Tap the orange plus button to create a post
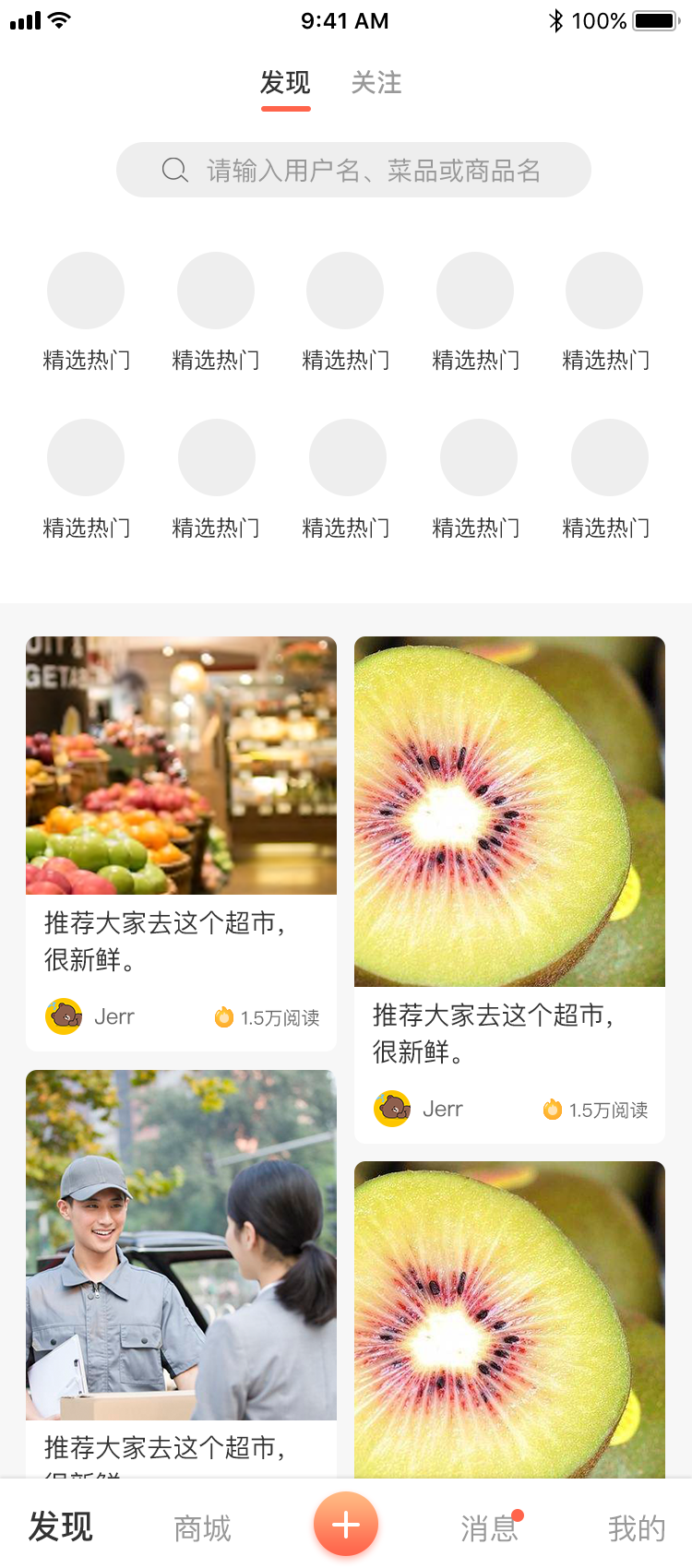 tap(346, 1525)
